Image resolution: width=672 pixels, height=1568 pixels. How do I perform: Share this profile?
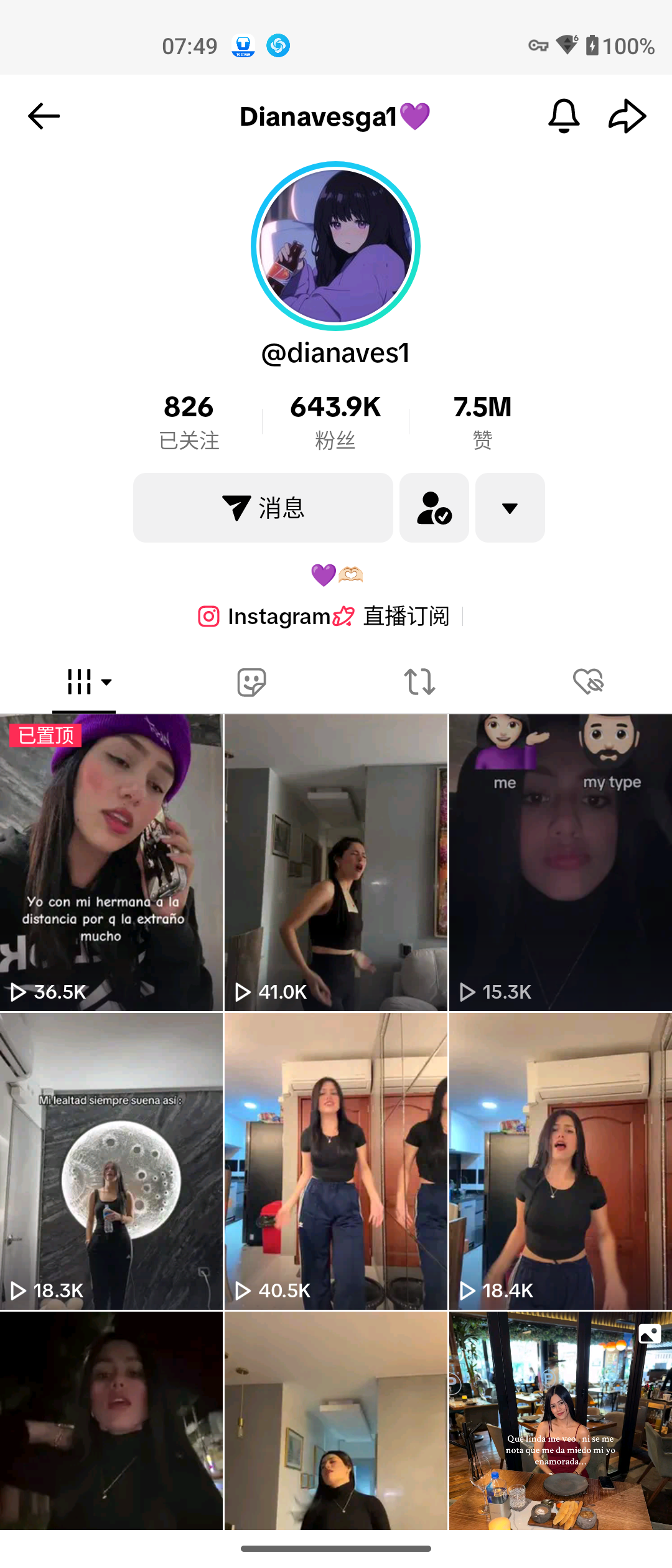pos(627,116)
